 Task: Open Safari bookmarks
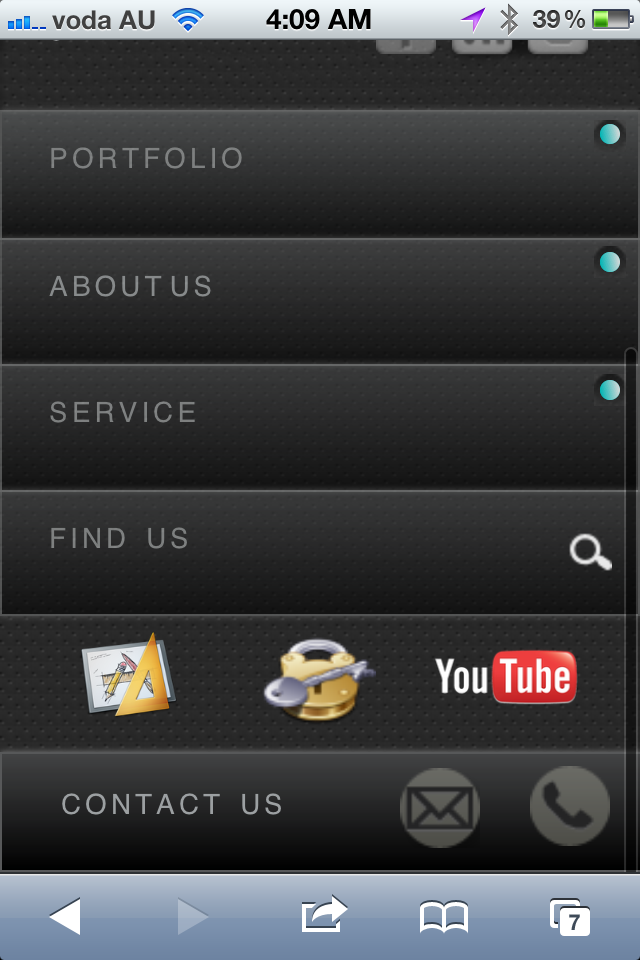pos(443,915)
